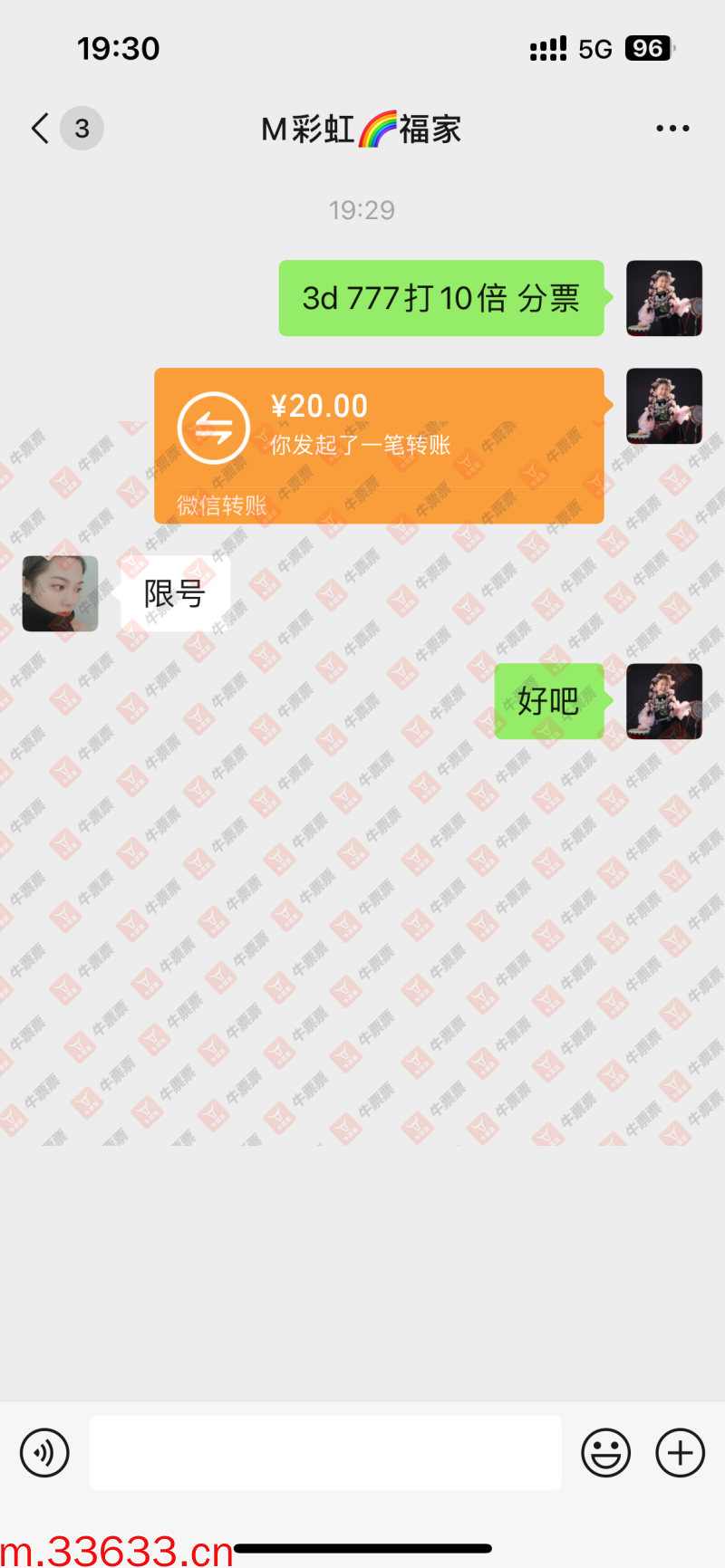Focus the message text field
Screen dimensions: 725x1568
point(324,1453)
